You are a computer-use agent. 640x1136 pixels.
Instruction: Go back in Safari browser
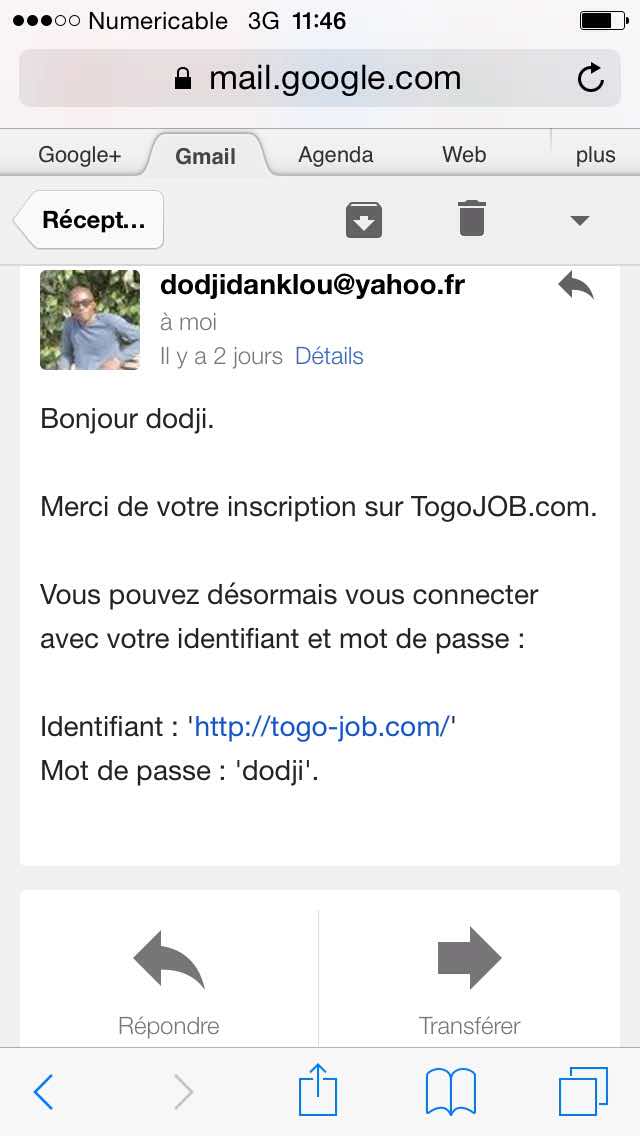pyautogui.click(x=43, y=1091)
